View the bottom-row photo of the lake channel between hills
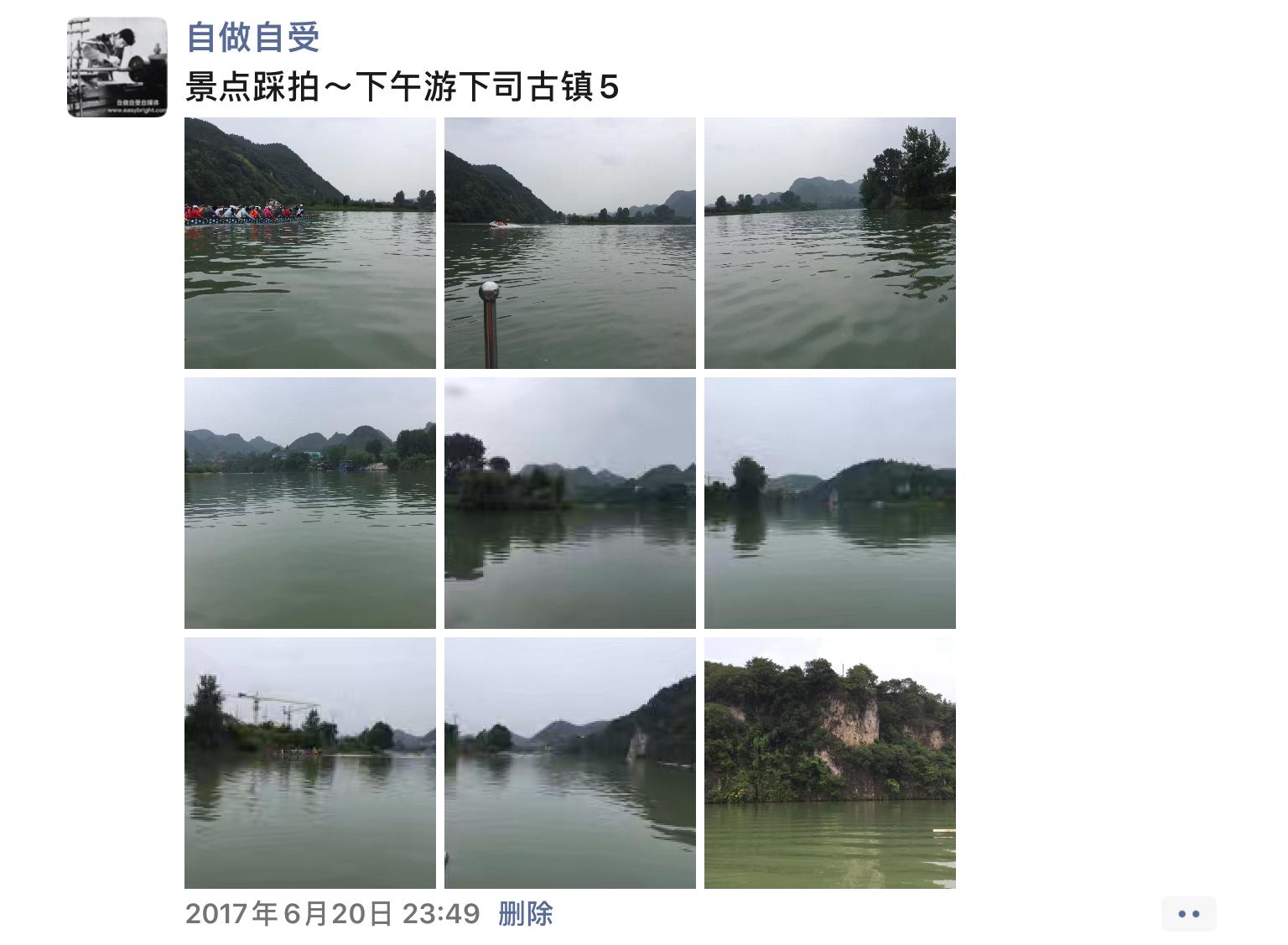Viewport: 1288px width, 945px height. [x=570, y=763]
